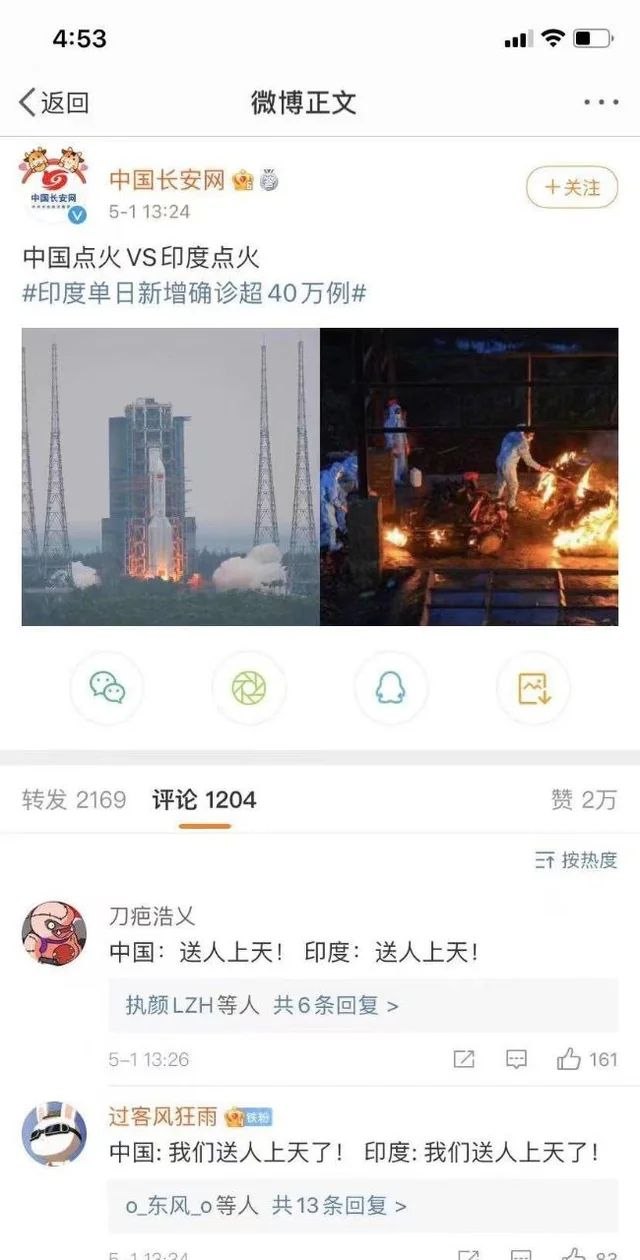Share post to WeChat Moments

(249, 688)
